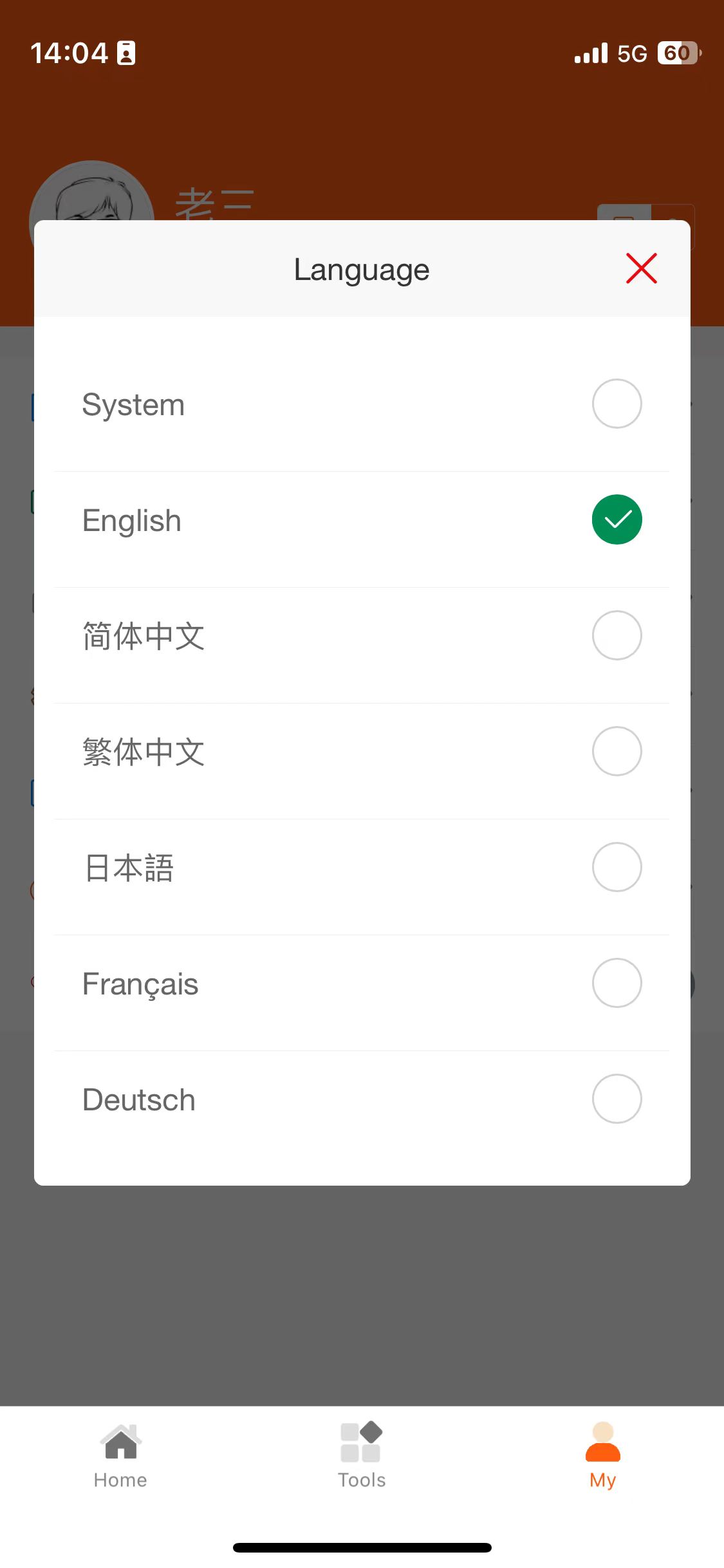Choose English as the language
The height and width of the screenshot is (1568, 724).
point(616,520)
